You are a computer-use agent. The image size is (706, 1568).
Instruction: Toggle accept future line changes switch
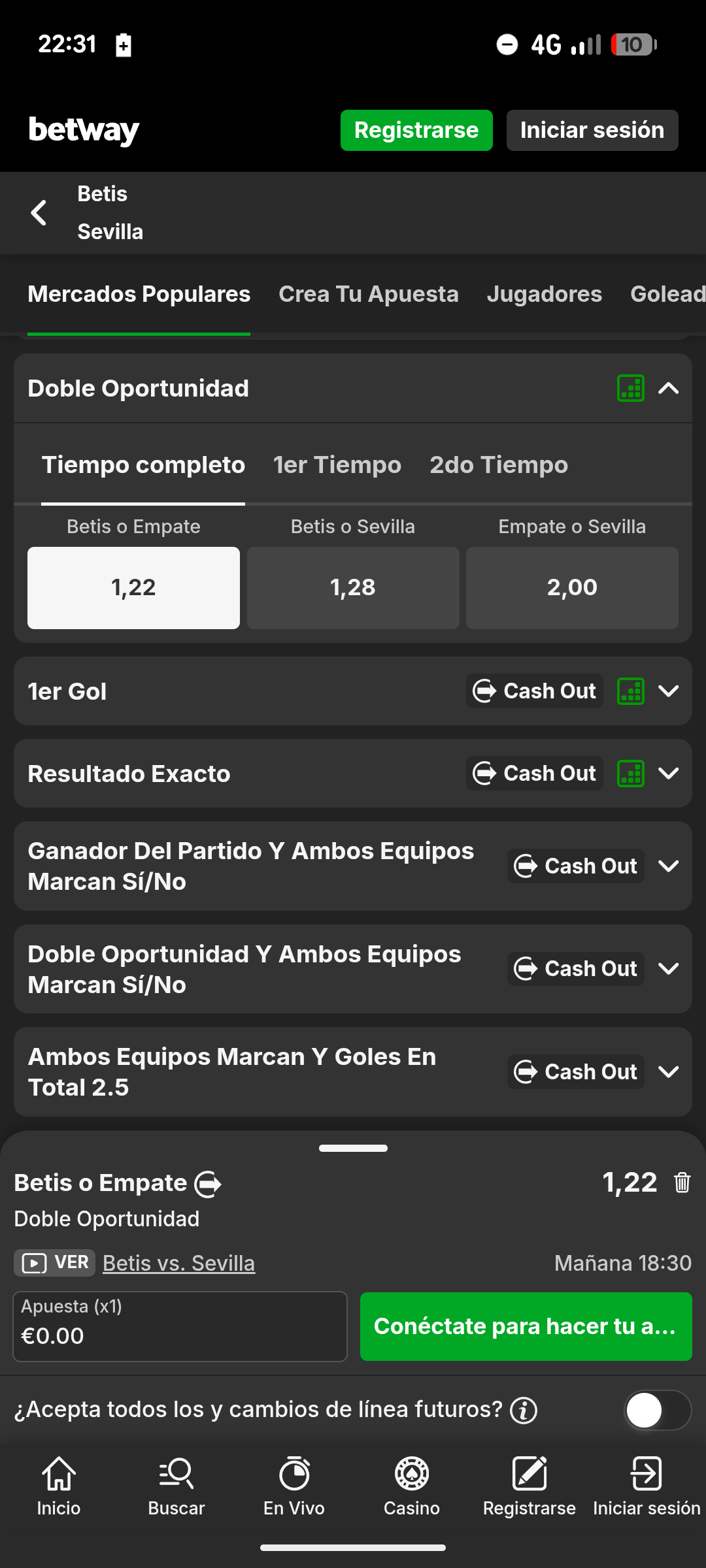click(657, 1410)
